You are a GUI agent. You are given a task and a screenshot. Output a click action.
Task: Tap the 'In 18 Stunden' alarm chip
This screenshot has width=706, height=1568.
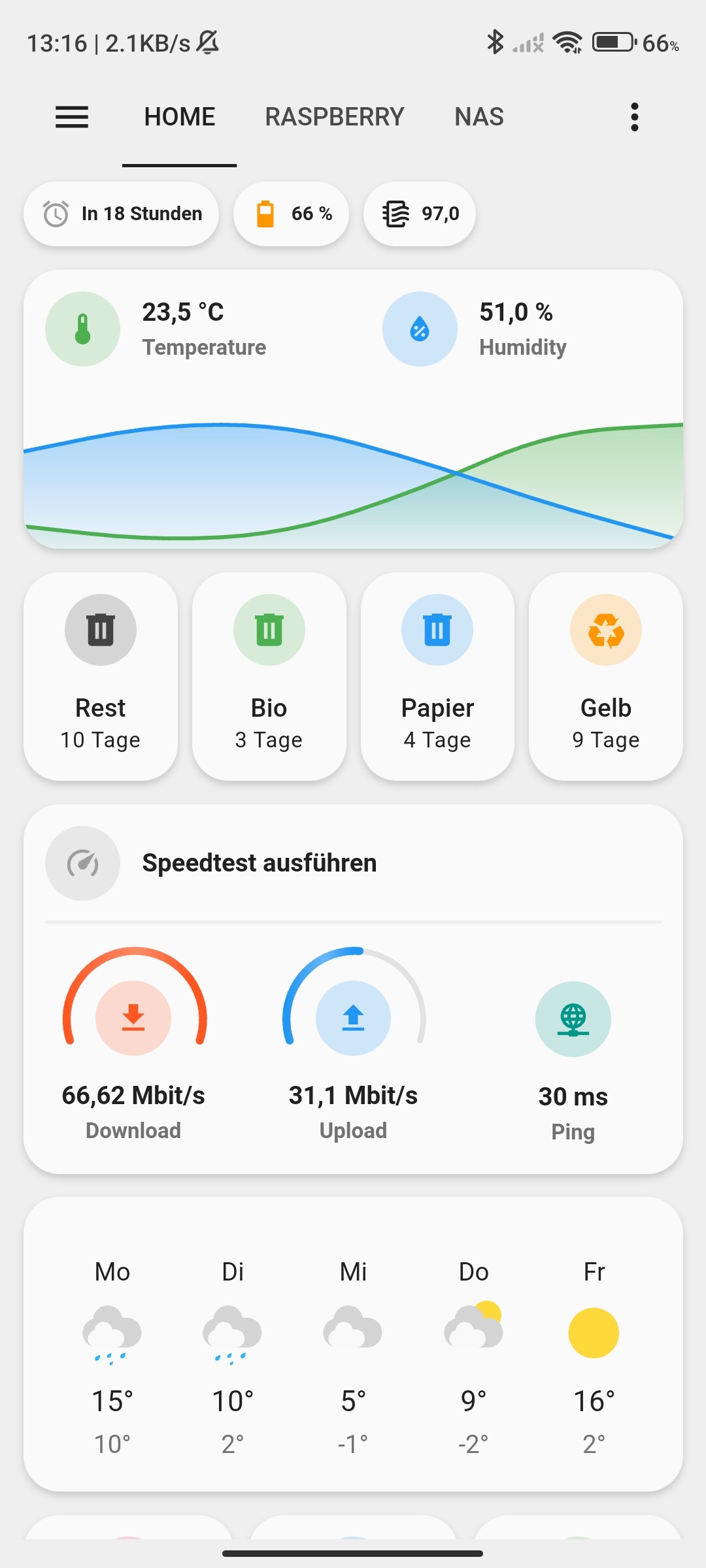122,214
